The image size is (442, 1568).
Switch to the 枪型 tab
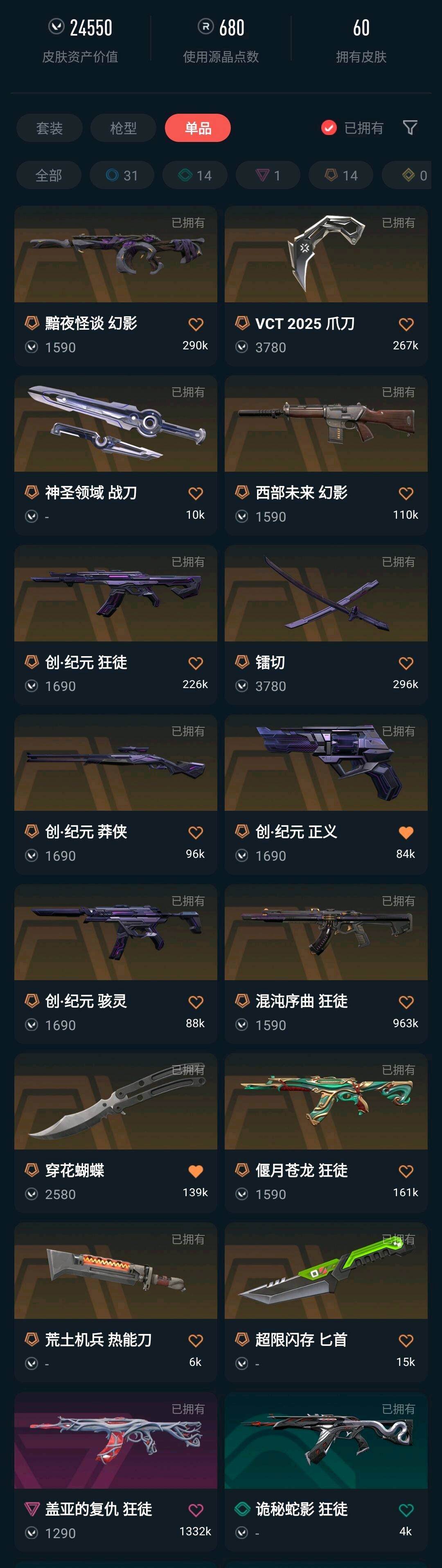pyautogui.click(x=123, y=128)
